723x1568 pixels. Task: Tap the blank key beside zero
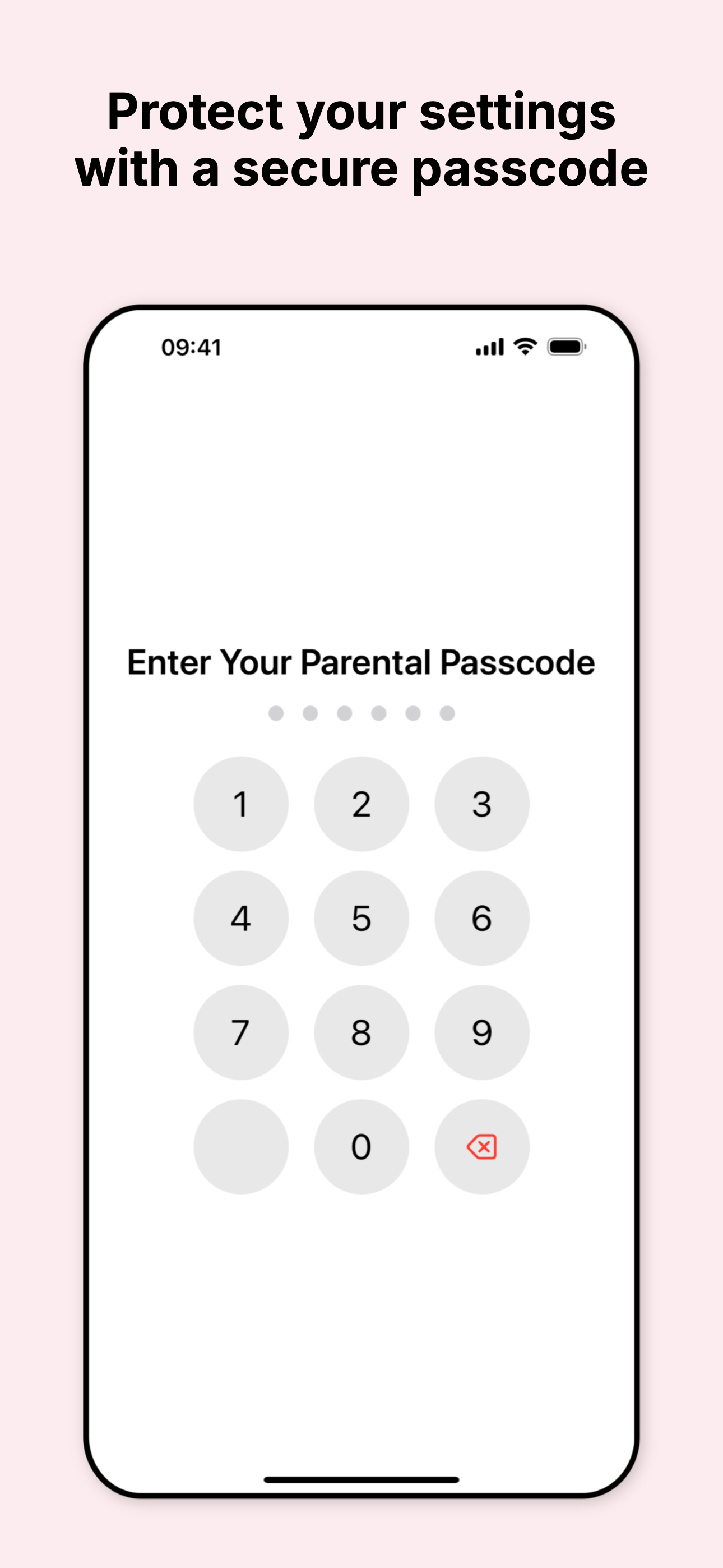click(241, 1147)
